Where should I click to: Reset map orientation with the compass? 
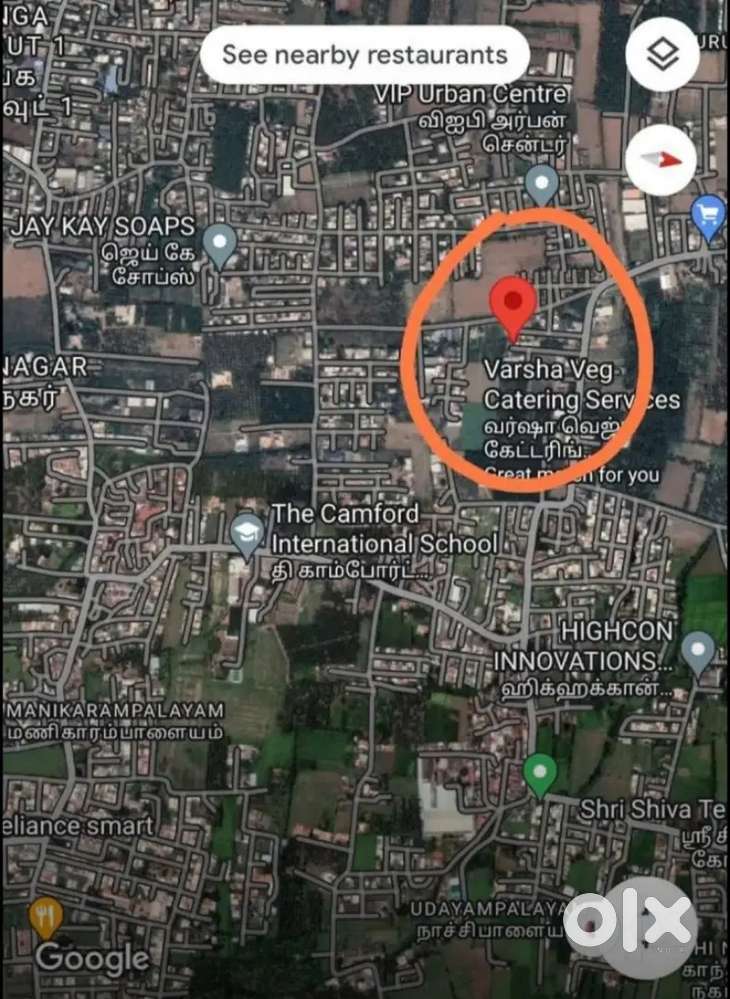pyautogui.click(x=661, y=160)
